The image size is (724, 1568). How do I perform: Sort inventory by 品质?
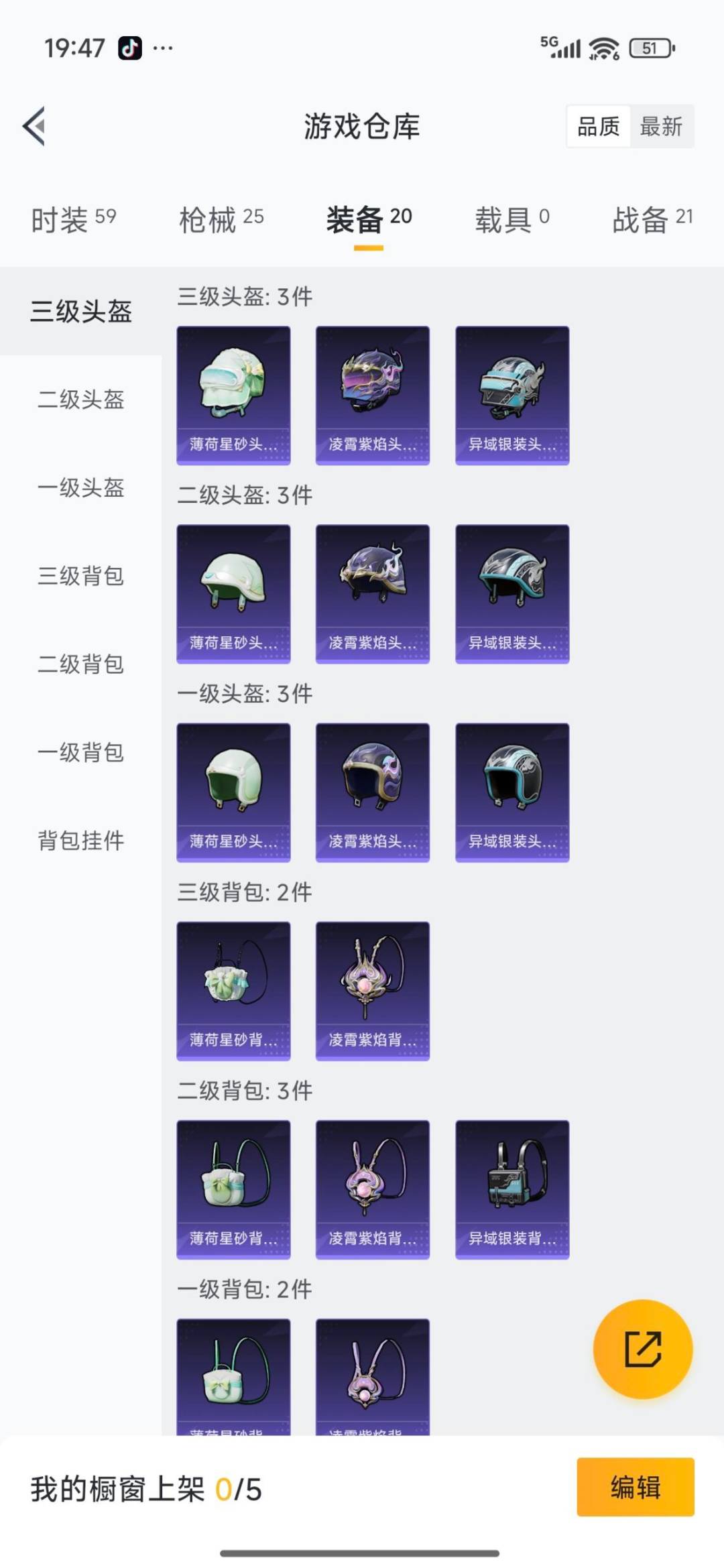pyautogui.click(x=598, y=126)
